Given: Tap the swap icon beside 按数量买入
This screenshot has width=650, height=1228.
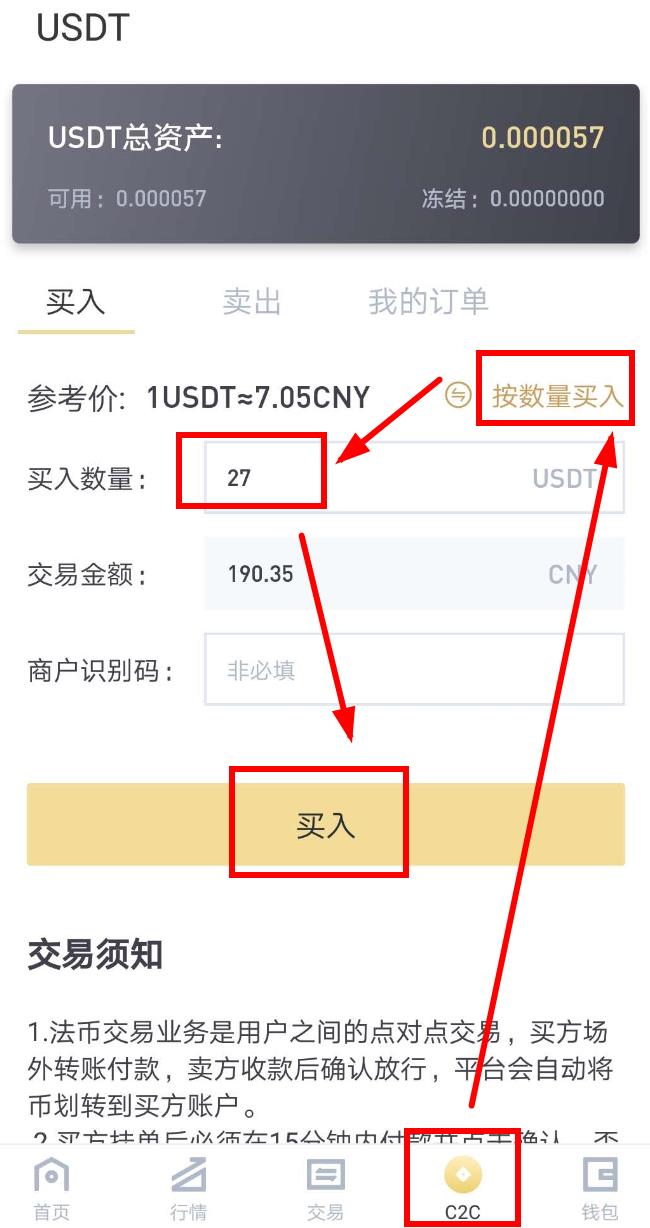Looking at the screenshot, I should click(x=458, y=396).
